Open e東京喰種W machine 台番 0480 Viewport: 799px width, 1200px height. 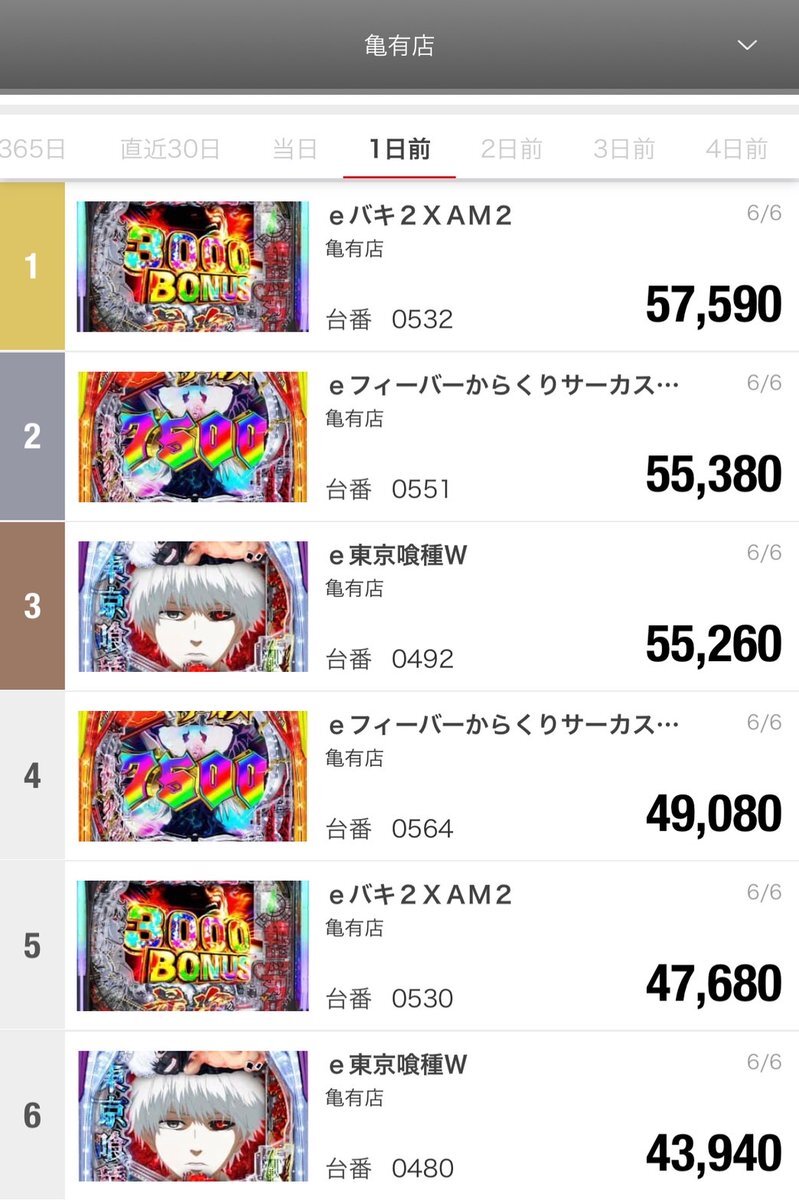click(x=430, y=1117)
